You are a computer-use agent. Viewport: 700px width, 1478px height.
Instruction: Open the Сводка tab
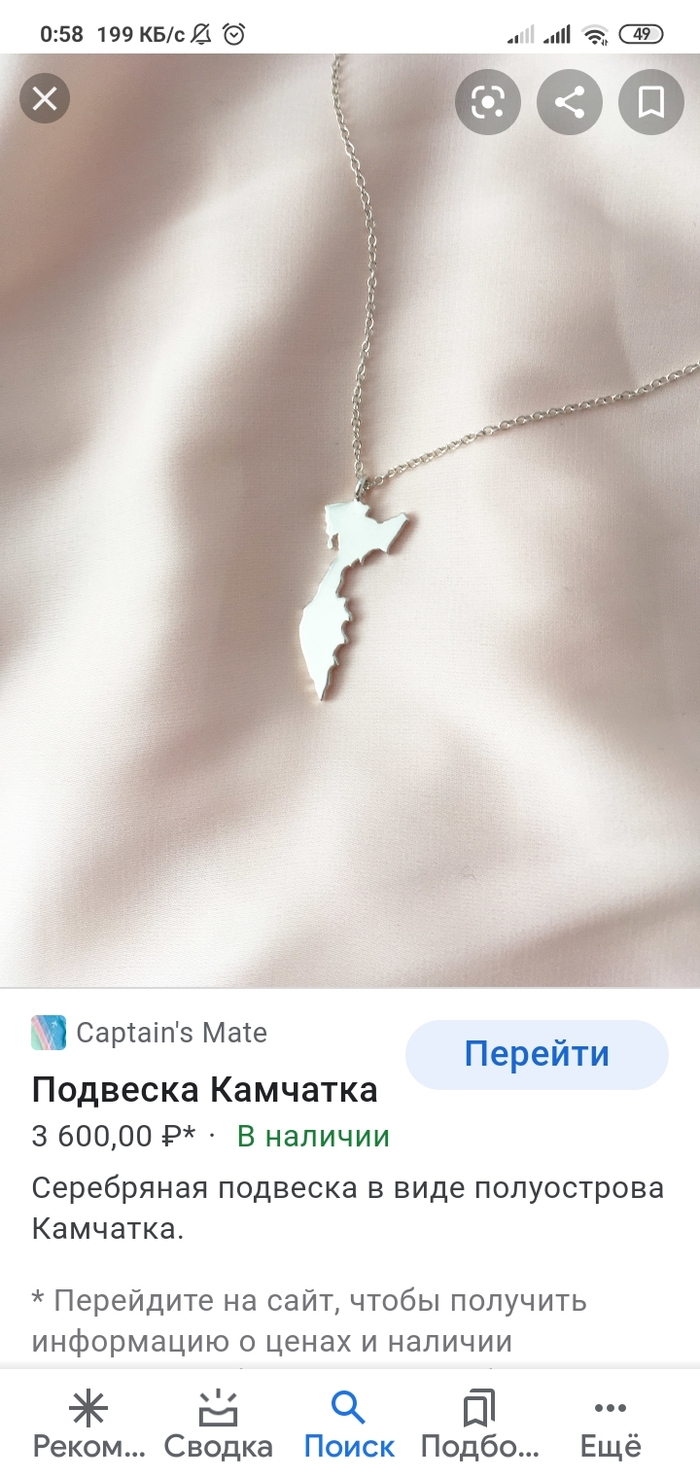point(218,1426)
